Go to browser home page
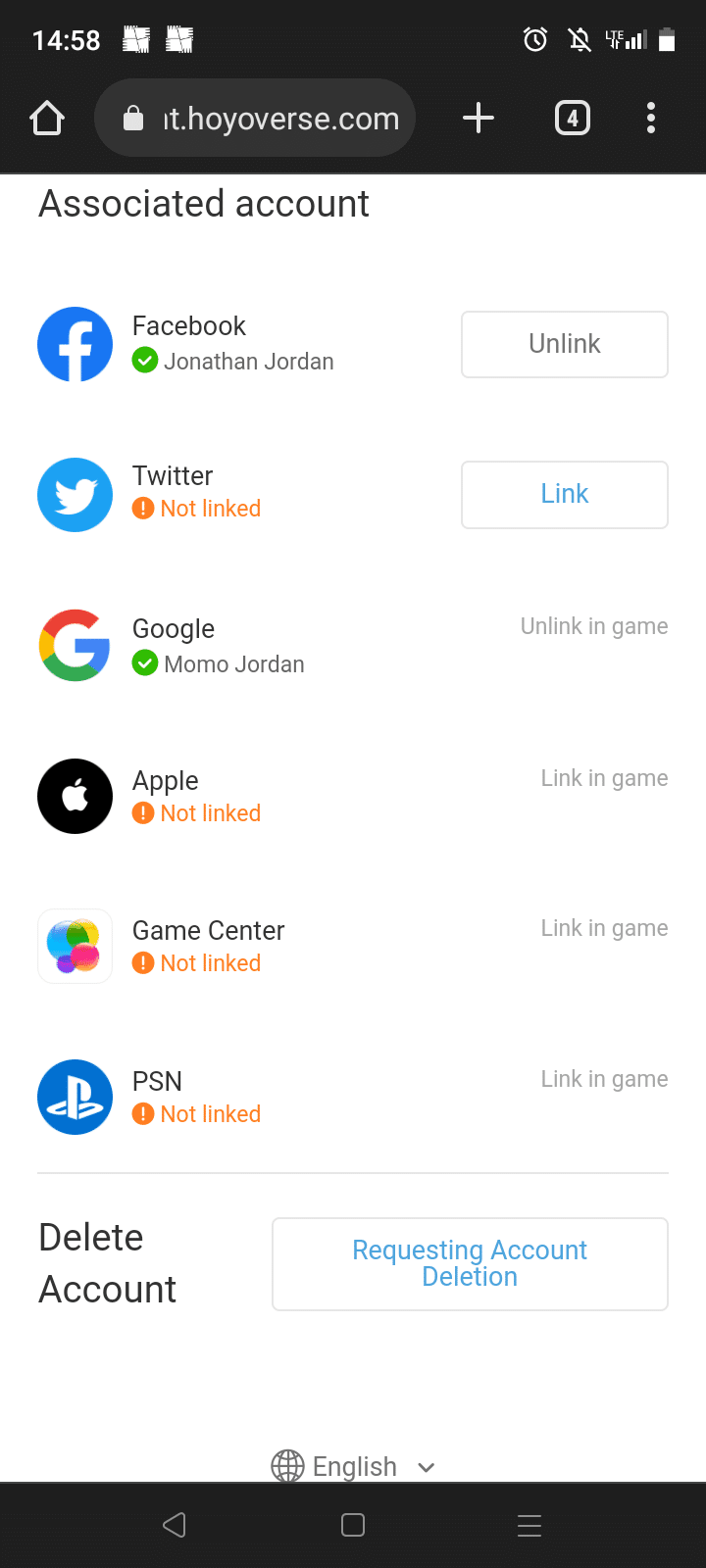Viewport: 706px width, 1568px height. click(x=47, y=119)
